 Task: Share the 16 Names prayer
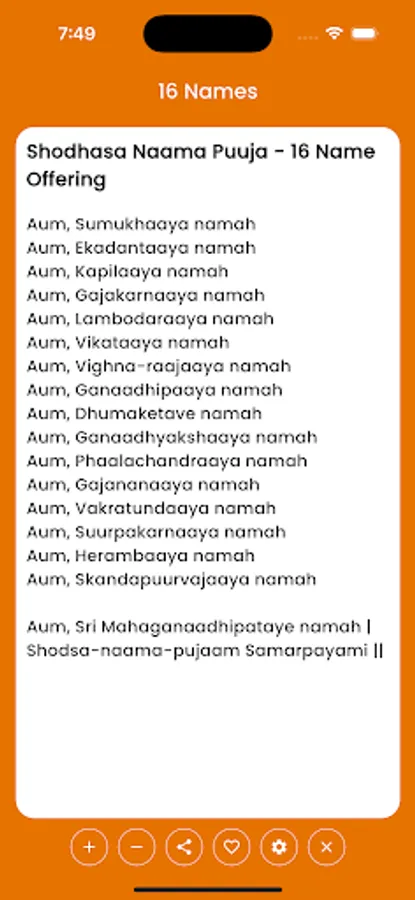(x=184, y=847)
